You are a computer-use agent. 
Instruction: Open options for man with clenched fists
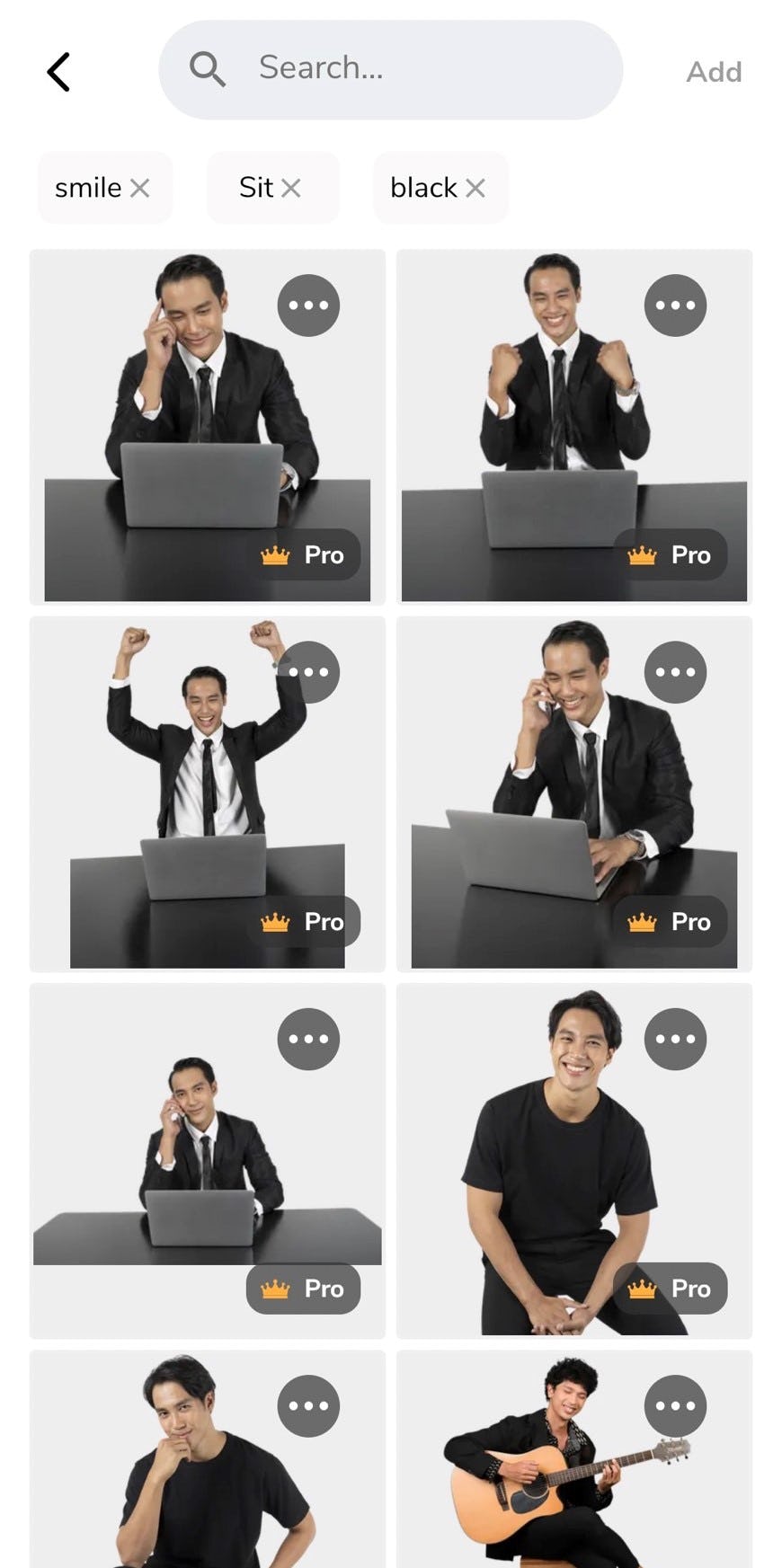coord(675,306)
